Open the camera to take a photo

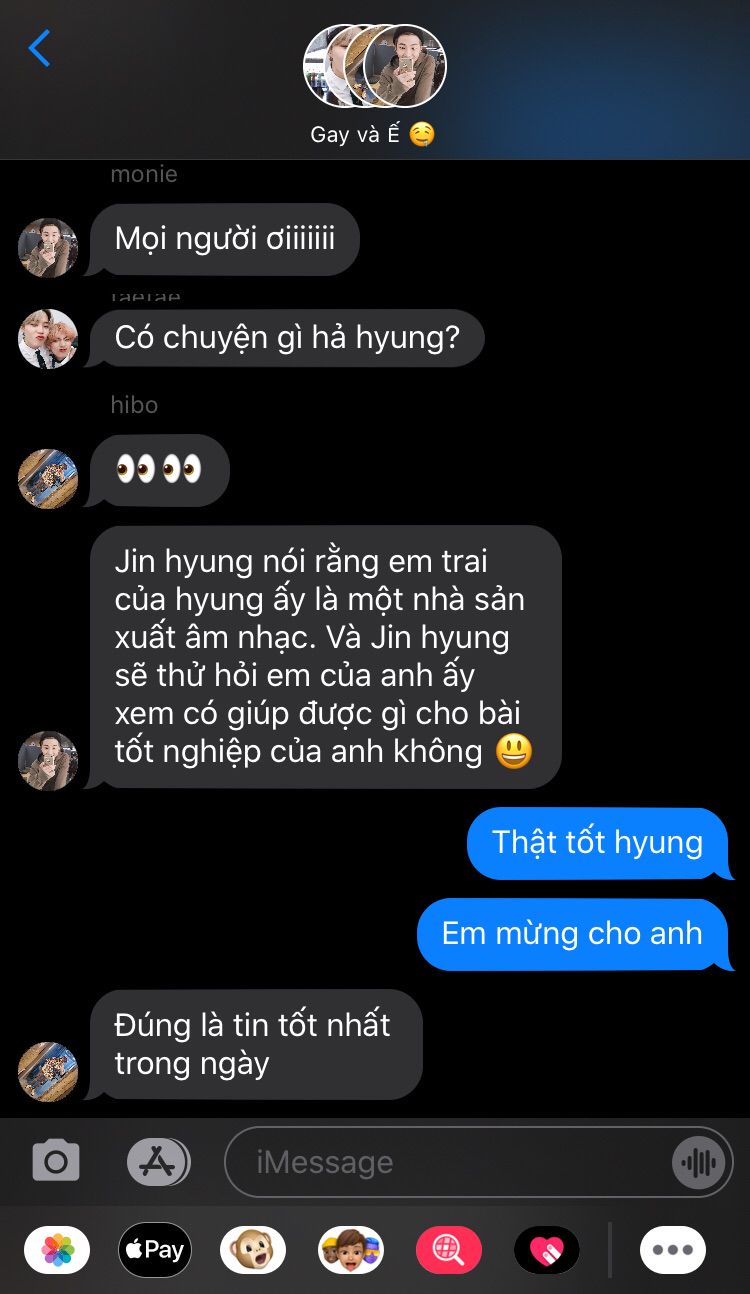[56, 1161]
